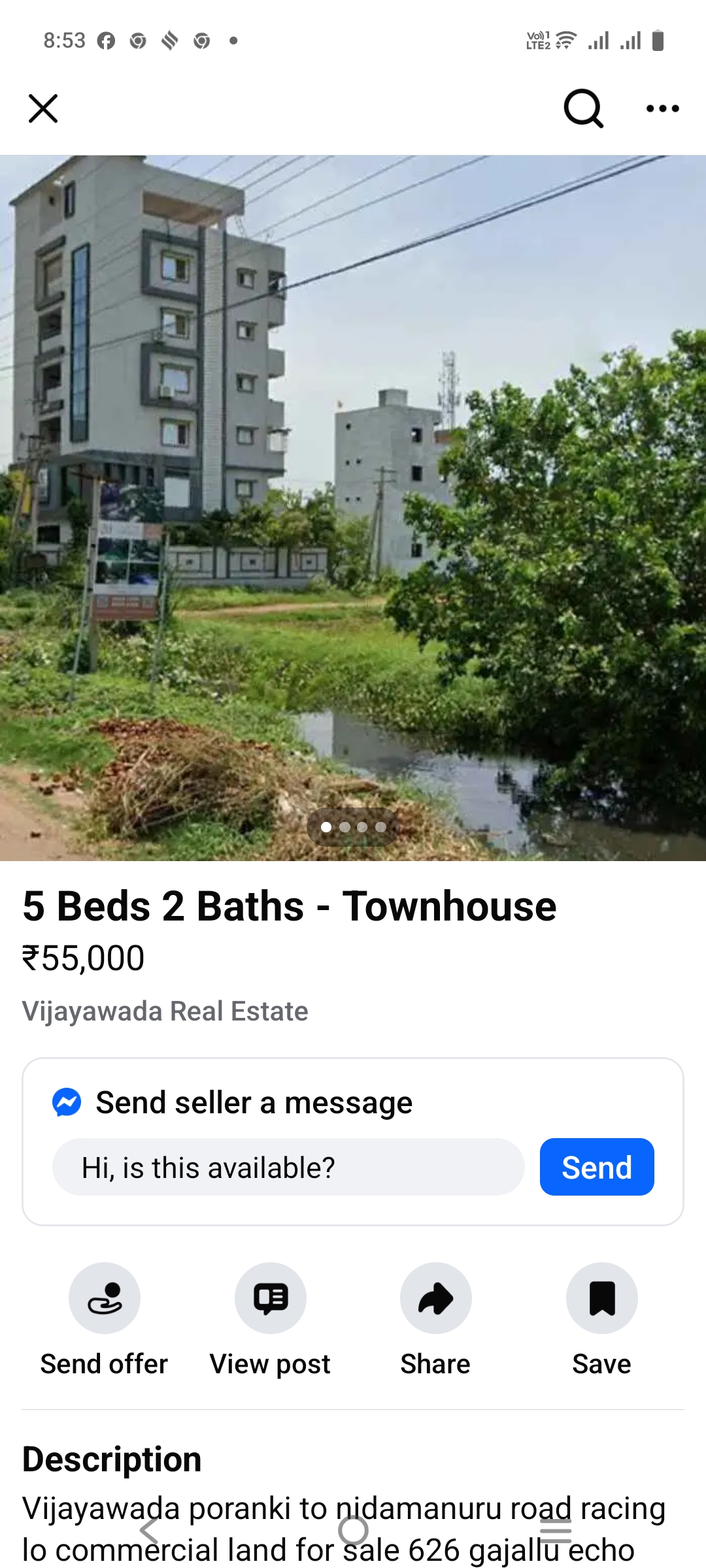Share this listing
Viewport: 706px width, 1568px height.
click(435, 1298)
